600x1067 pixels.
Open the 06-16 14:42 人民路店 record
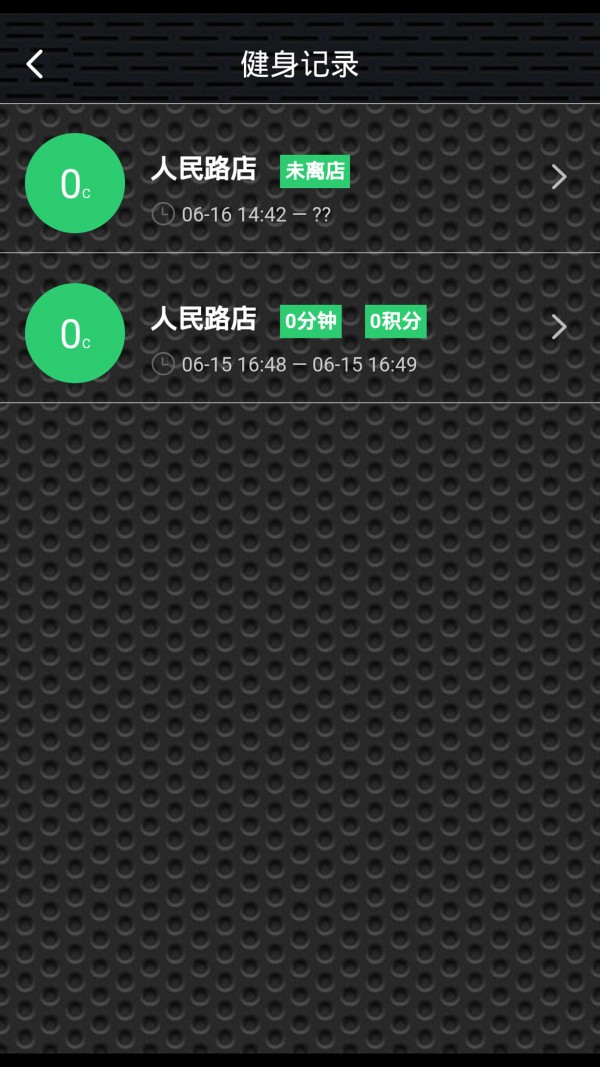pos(300,180)
